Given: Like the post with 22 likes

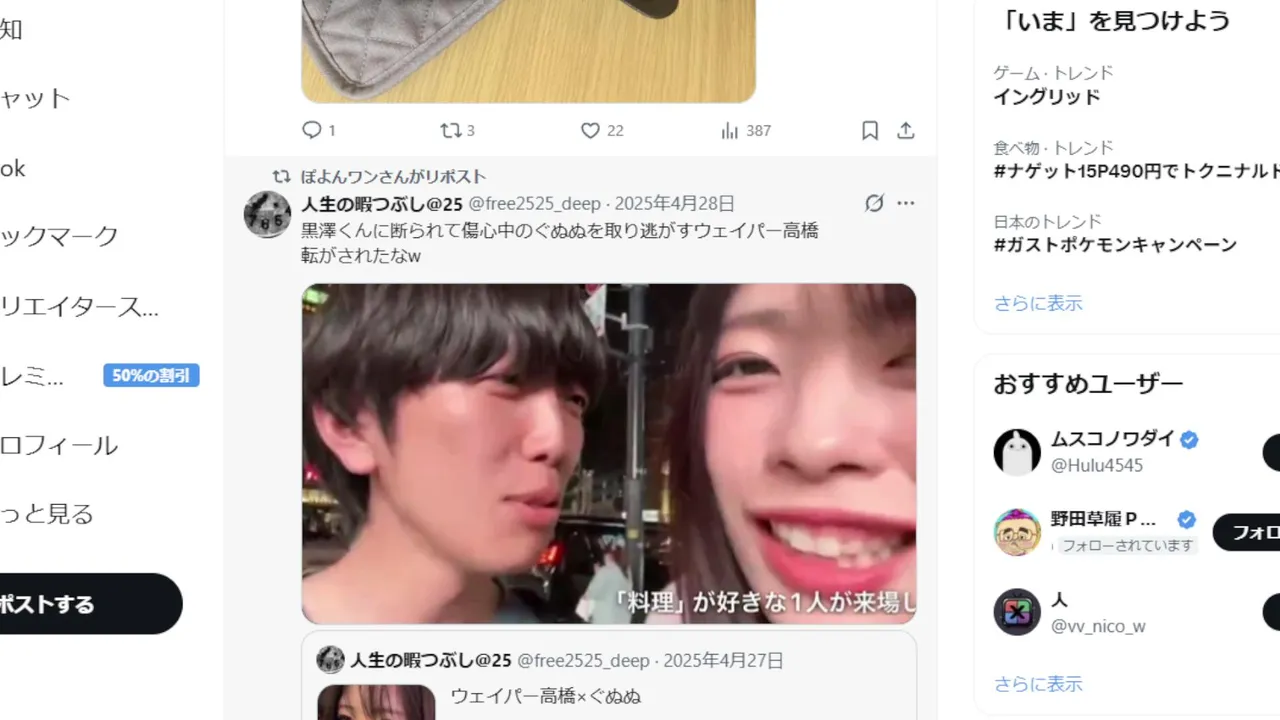Looking at the screenshot, I should [x=591, y=130].
